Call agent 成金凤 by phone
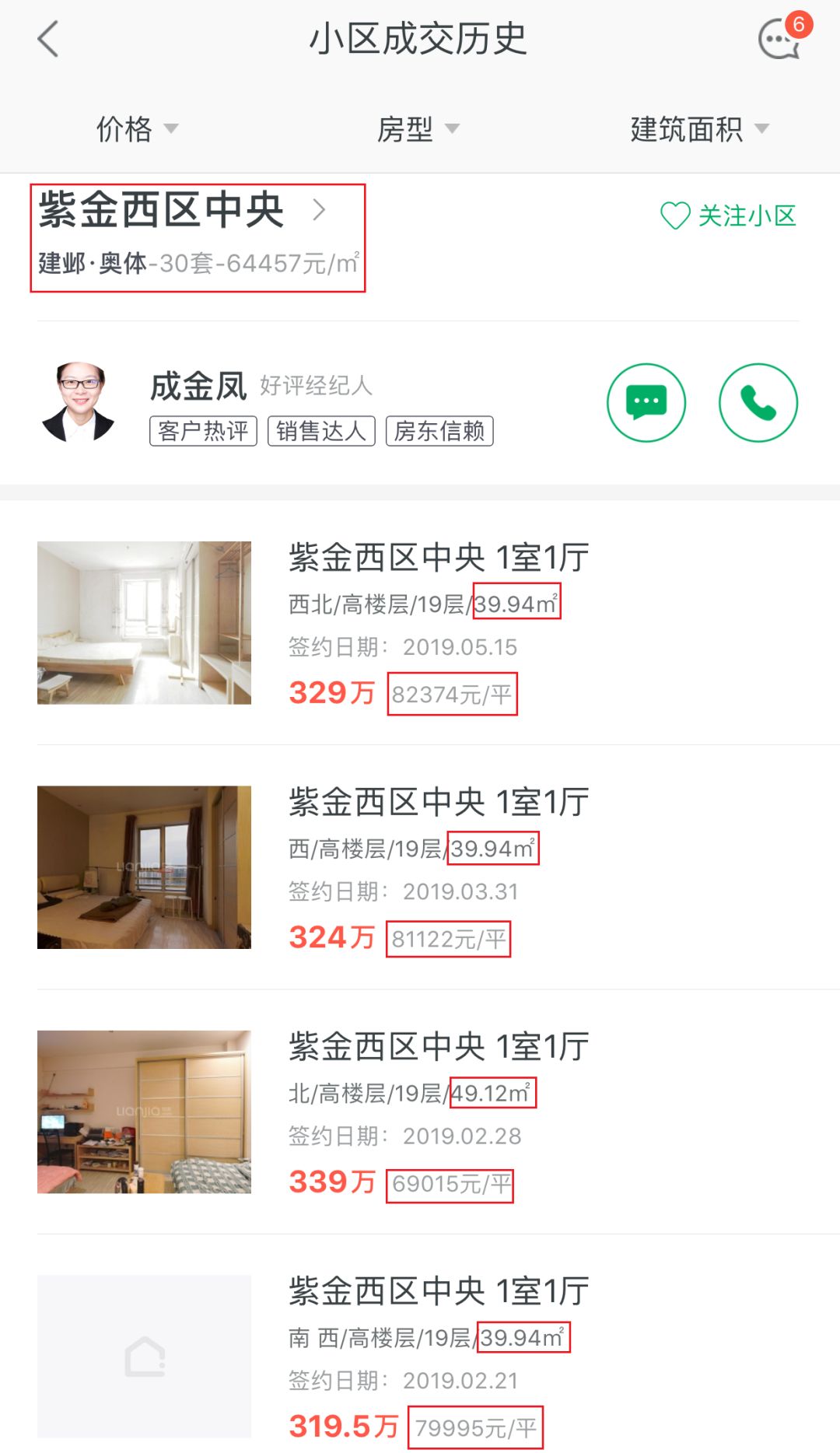 [758, 403]
